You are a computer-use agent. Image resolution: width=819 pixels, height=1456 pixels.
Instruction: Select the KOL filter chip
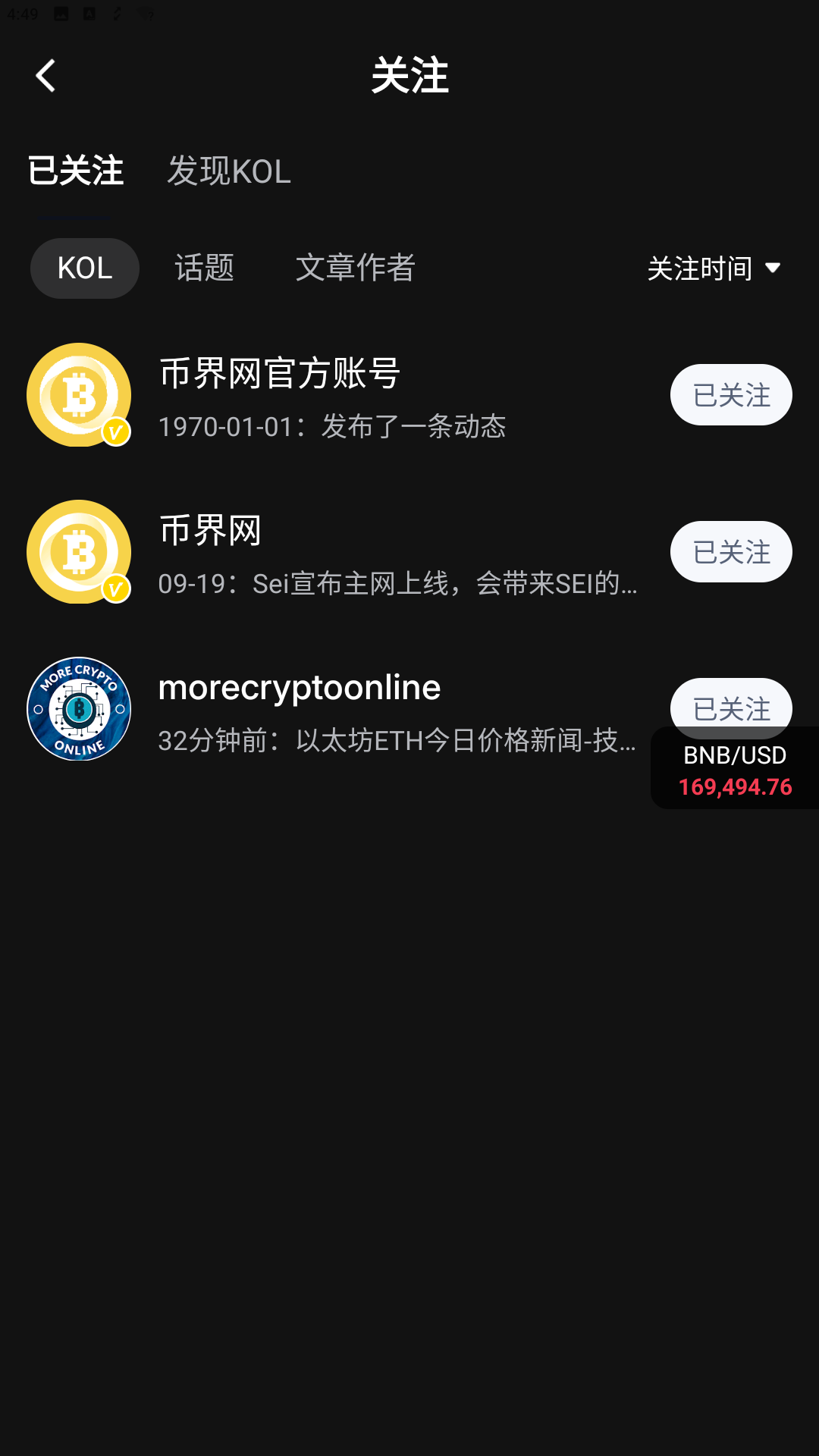click(84, 268)
